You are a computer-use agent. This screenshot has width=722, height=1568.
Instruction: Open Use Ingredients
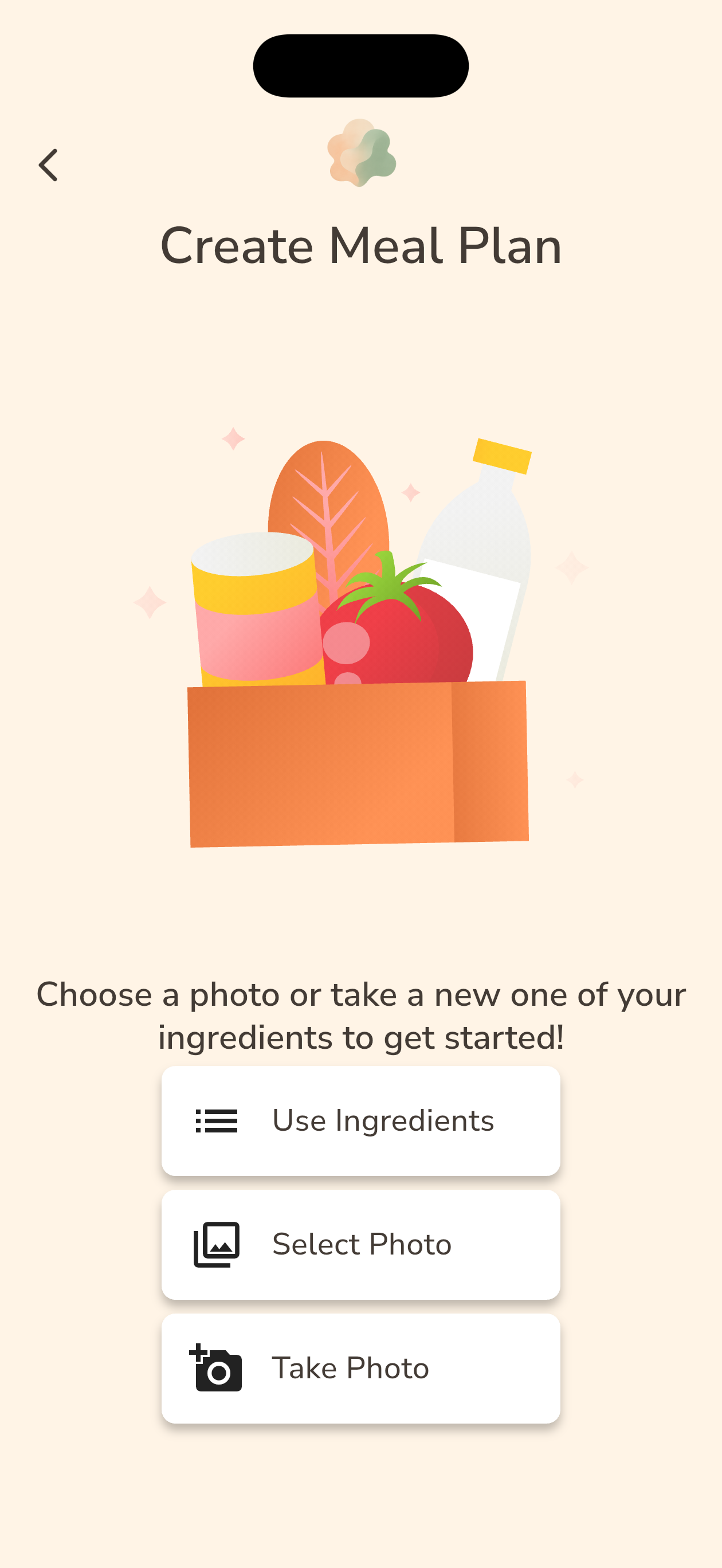[360, 1120]
